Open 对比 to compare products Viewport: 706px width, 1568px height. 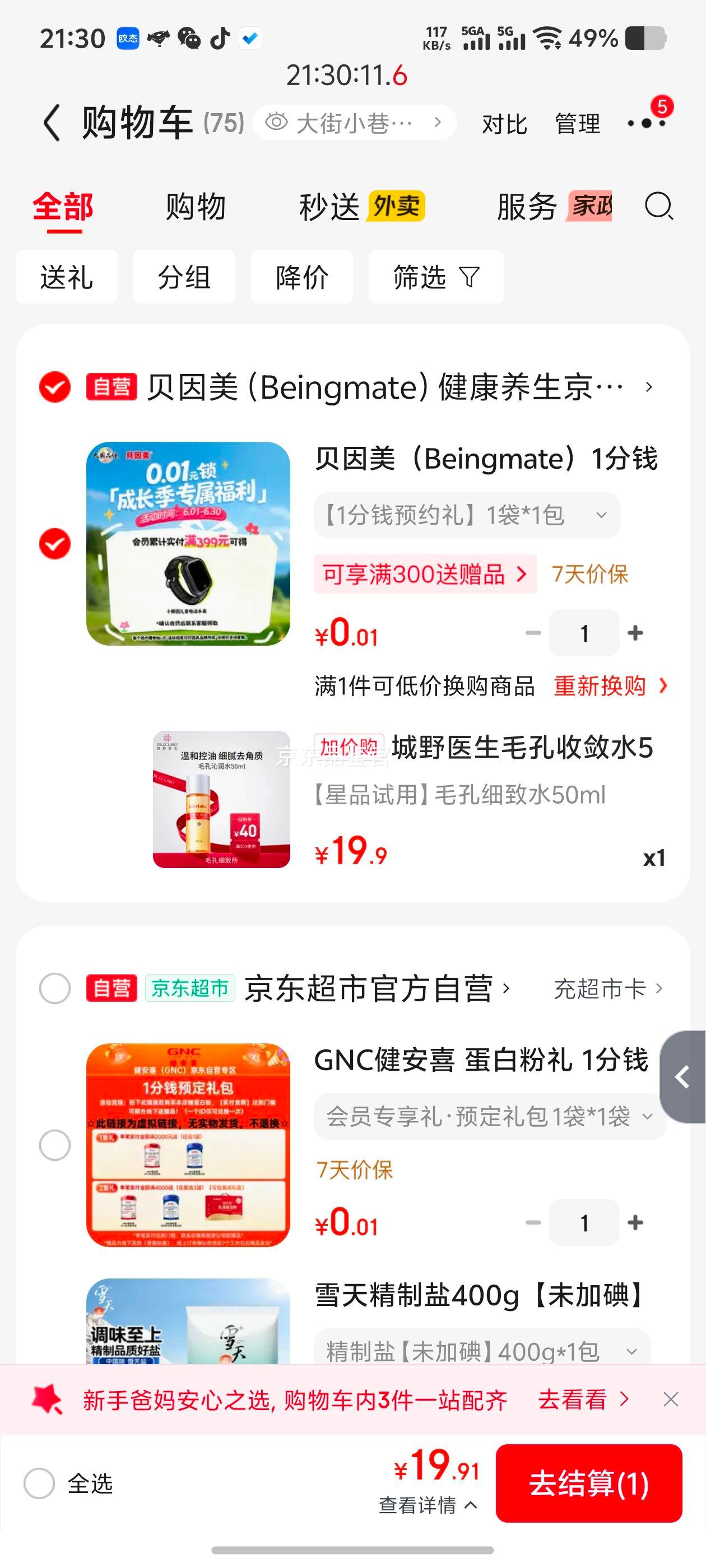[x=504, y=124]
